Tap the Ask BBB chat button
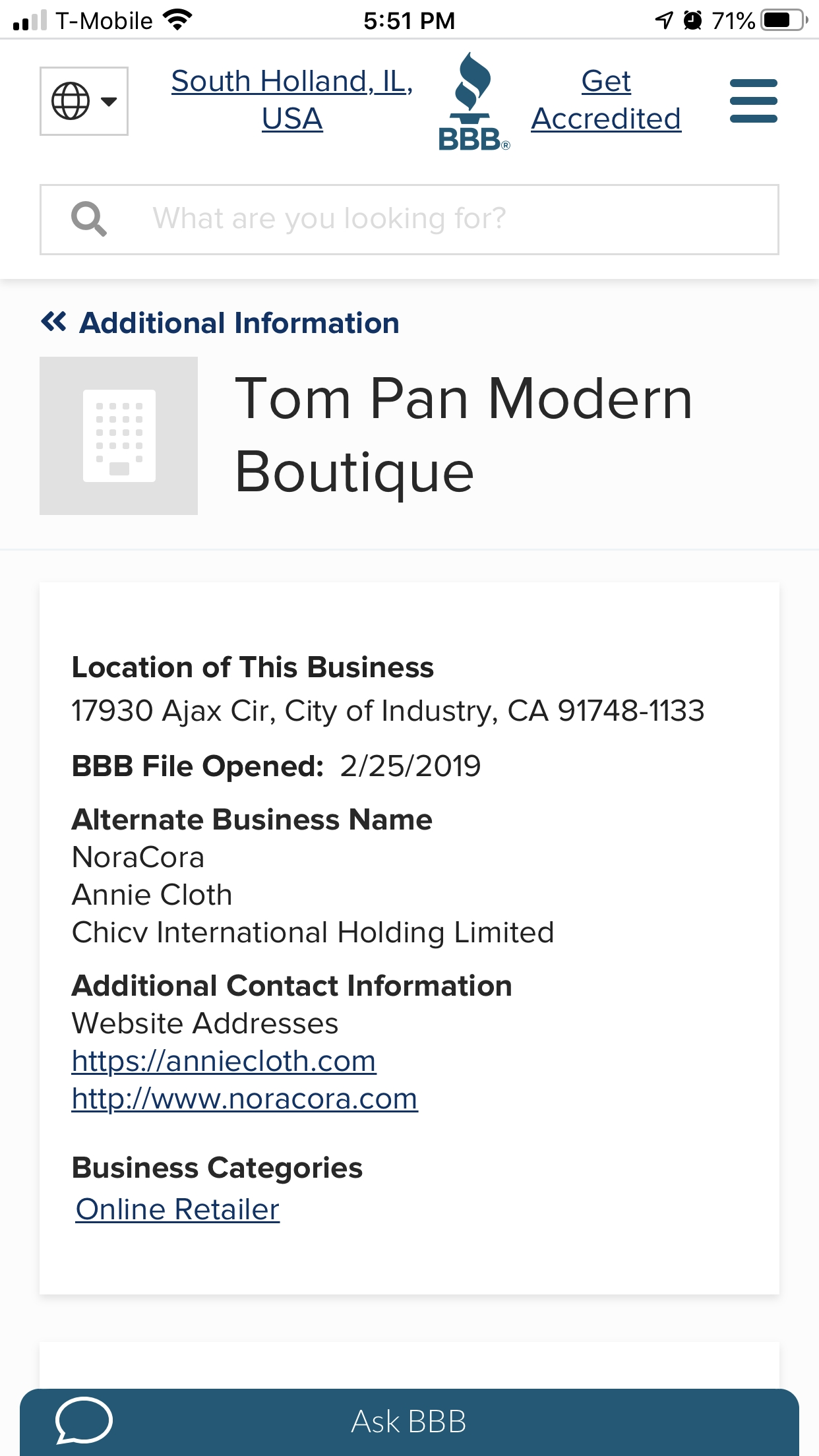This screenshot has width=819, height=1456. click(x=409, y=1422)
